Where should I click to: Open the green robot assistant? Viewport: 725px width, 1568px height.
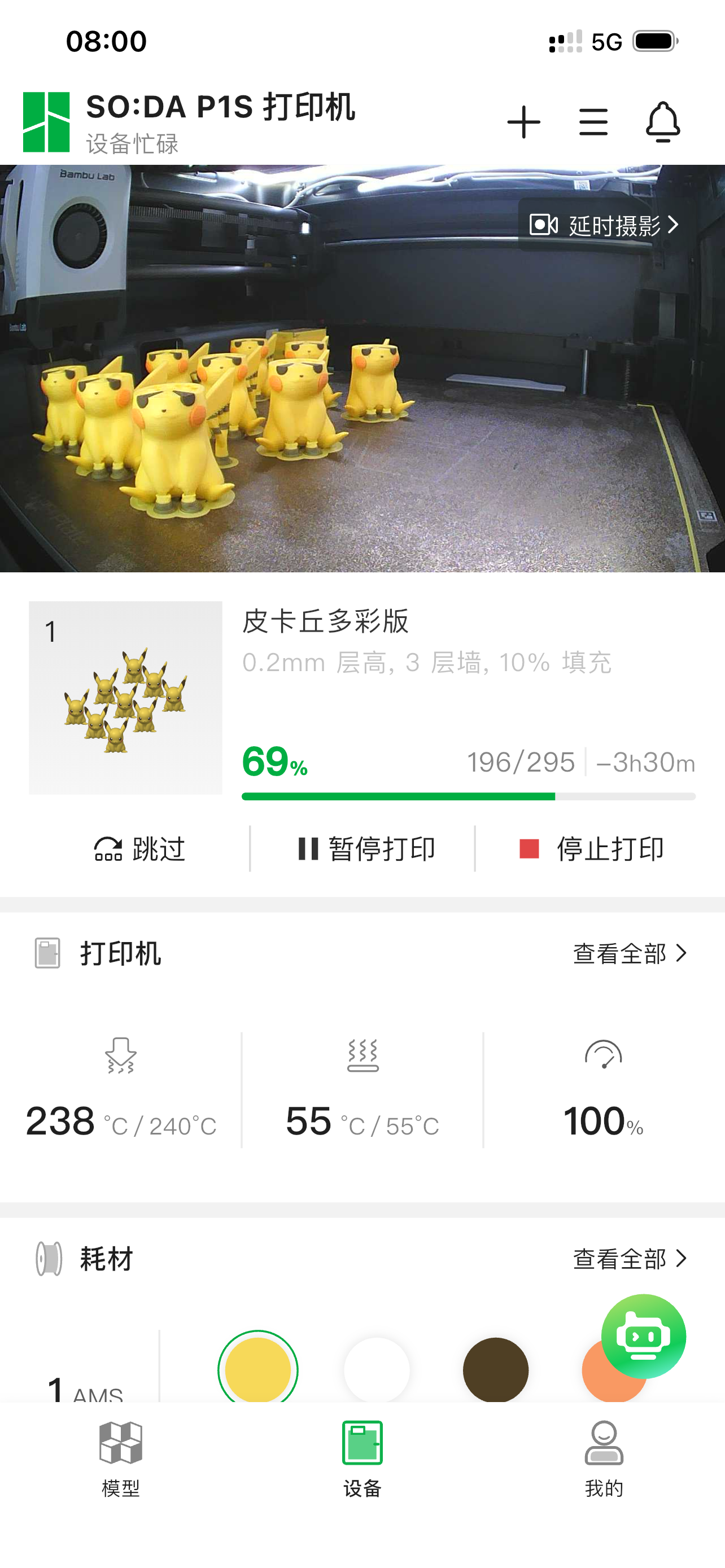coord(644,1337)
